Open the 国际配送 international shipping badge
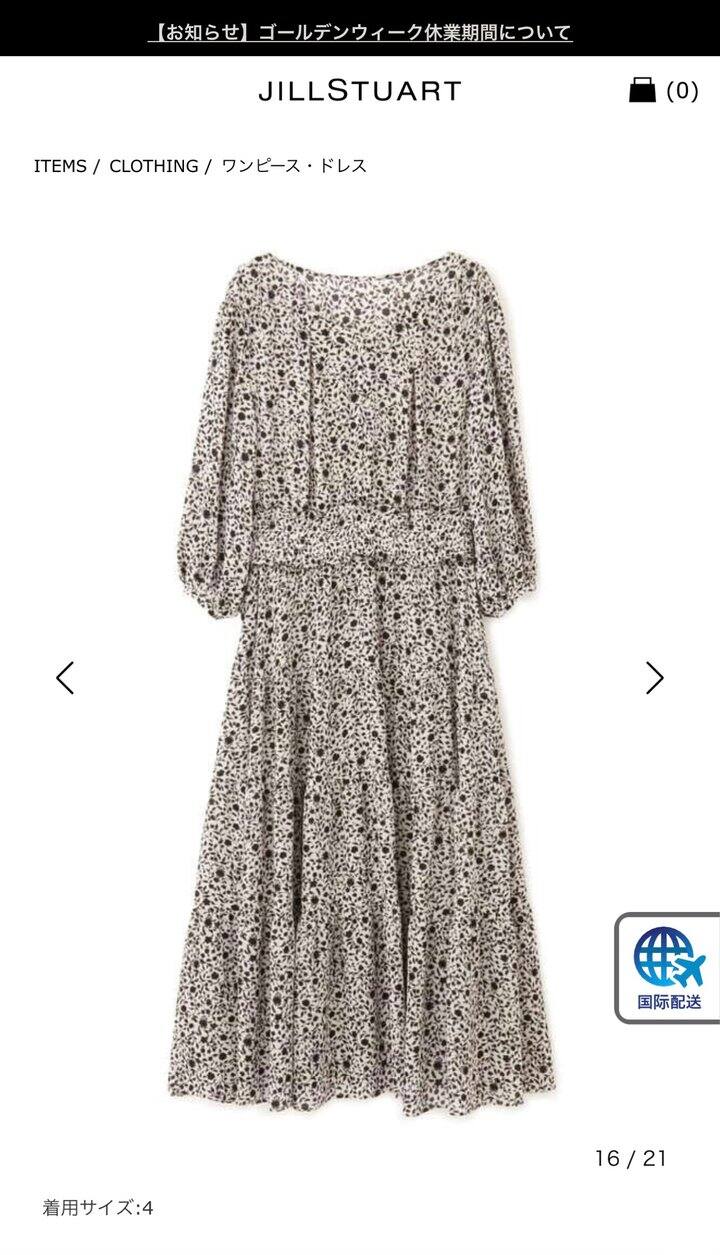This screenshot has height=1255, width=720. coord(668,968)
